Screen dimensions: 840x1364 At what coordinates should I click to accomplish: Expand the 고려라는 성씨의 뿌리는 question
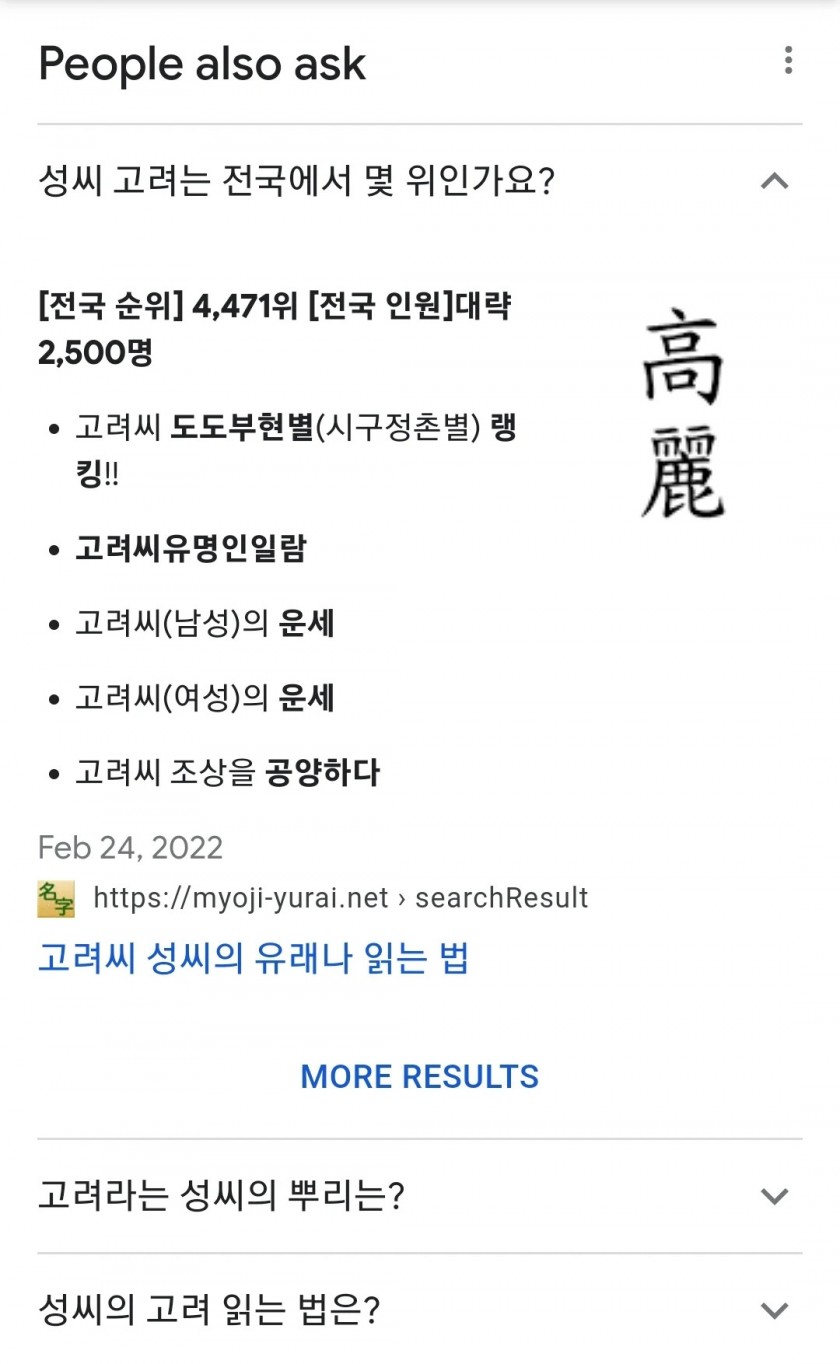coord(420,1196)
